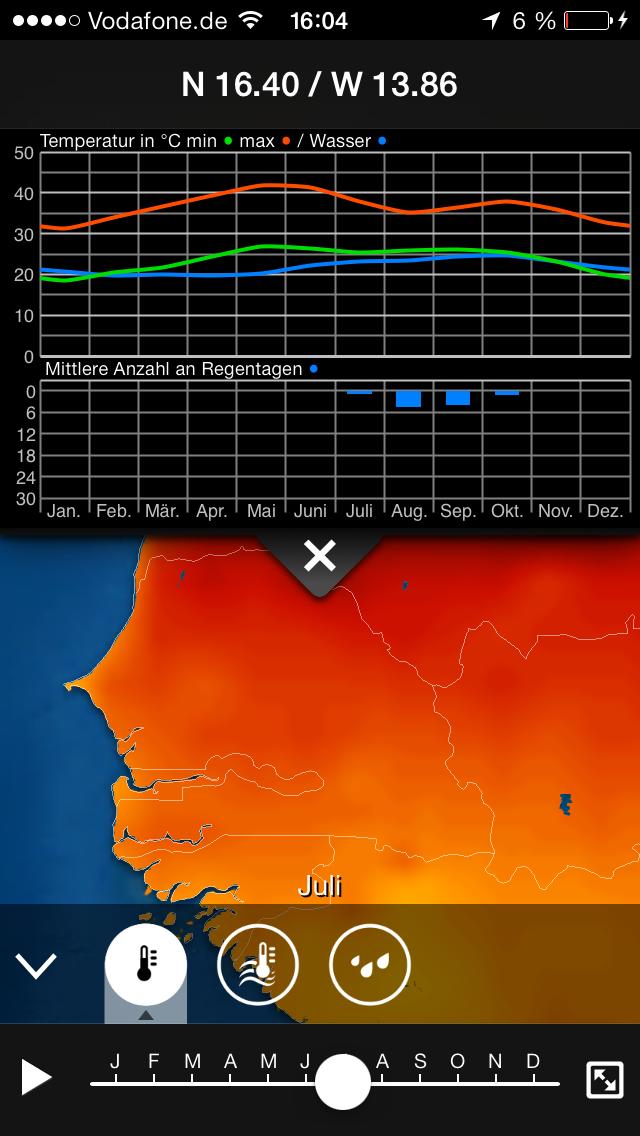Select March on the month timeline

[x=192, y=1063]
